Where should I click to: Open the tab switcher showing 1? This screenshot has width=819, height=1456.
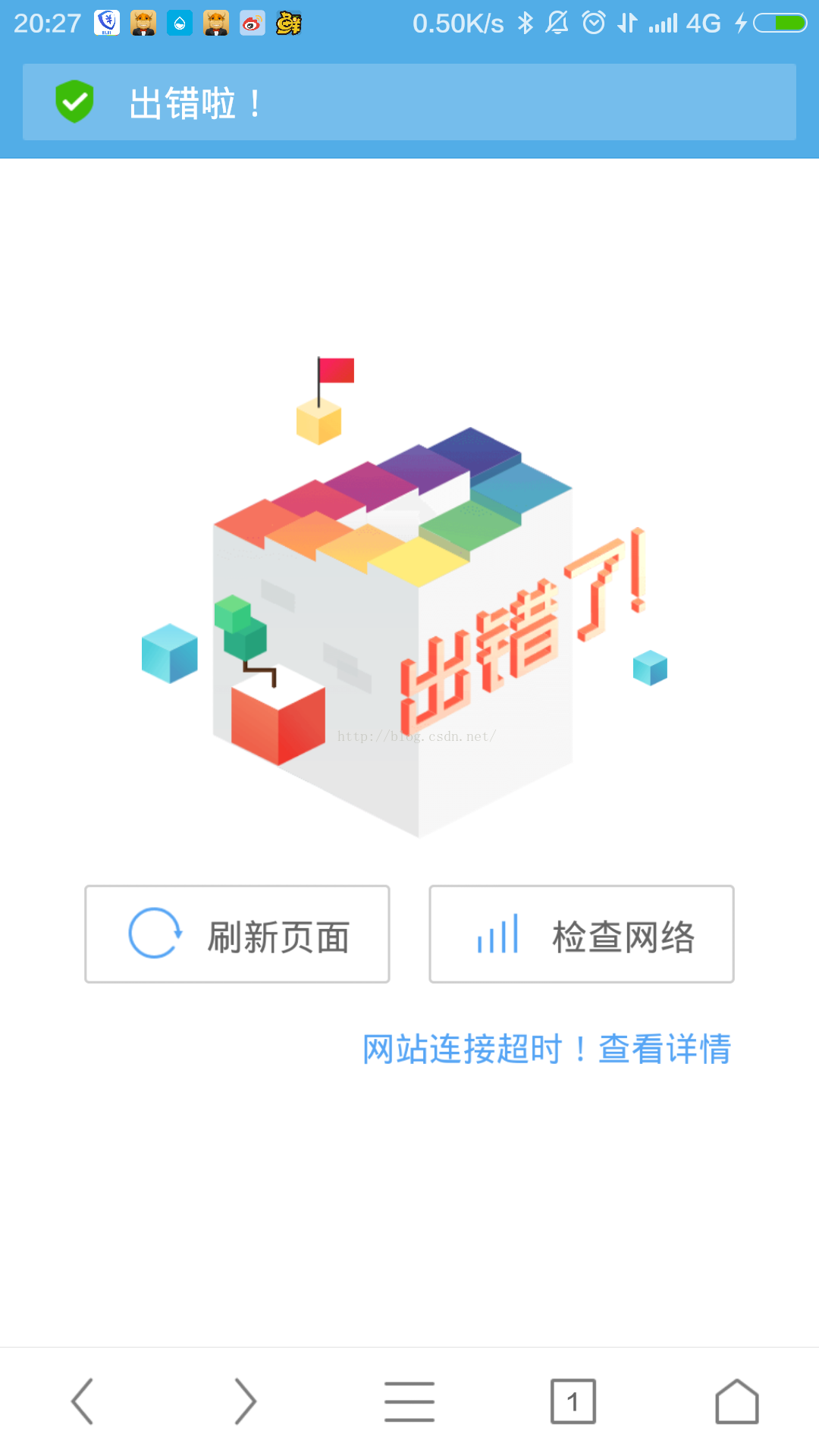(573, 1401)
